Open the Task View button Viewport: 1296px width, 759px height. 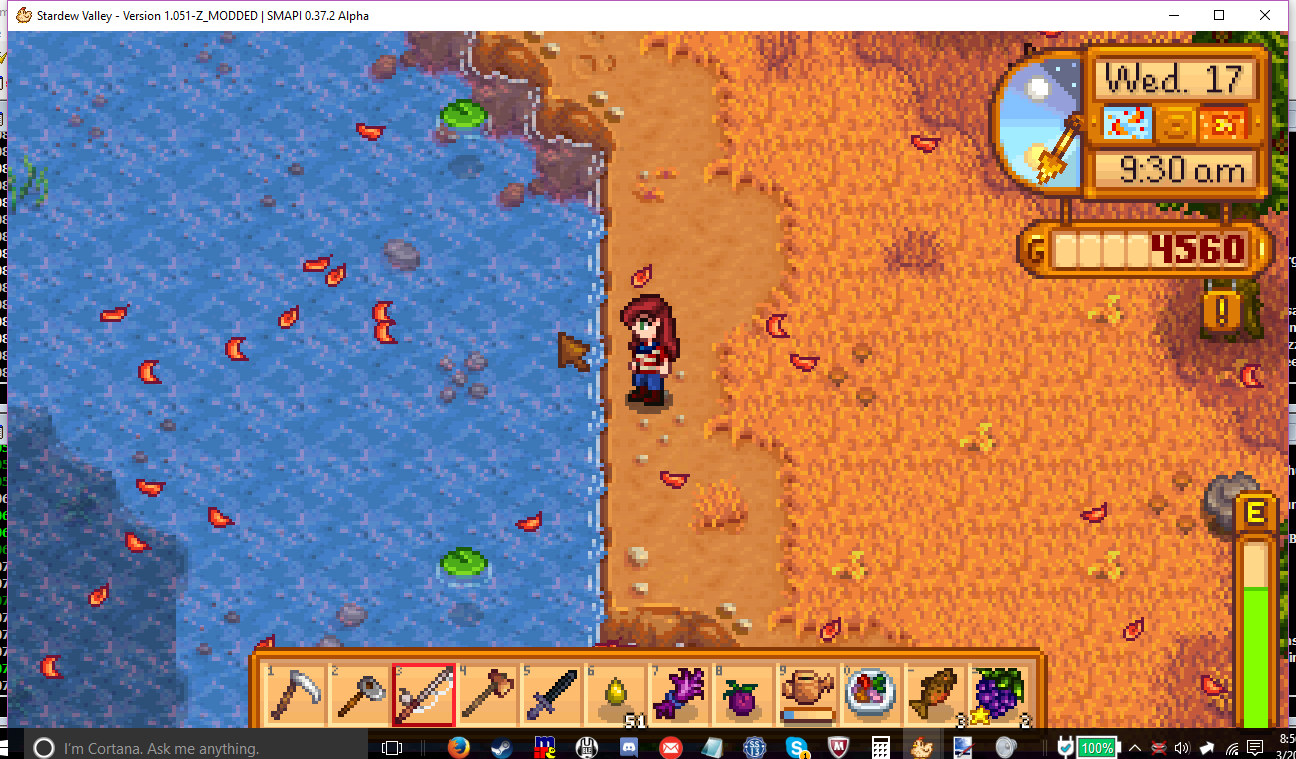pyautogui.click(x=392, y=747)
